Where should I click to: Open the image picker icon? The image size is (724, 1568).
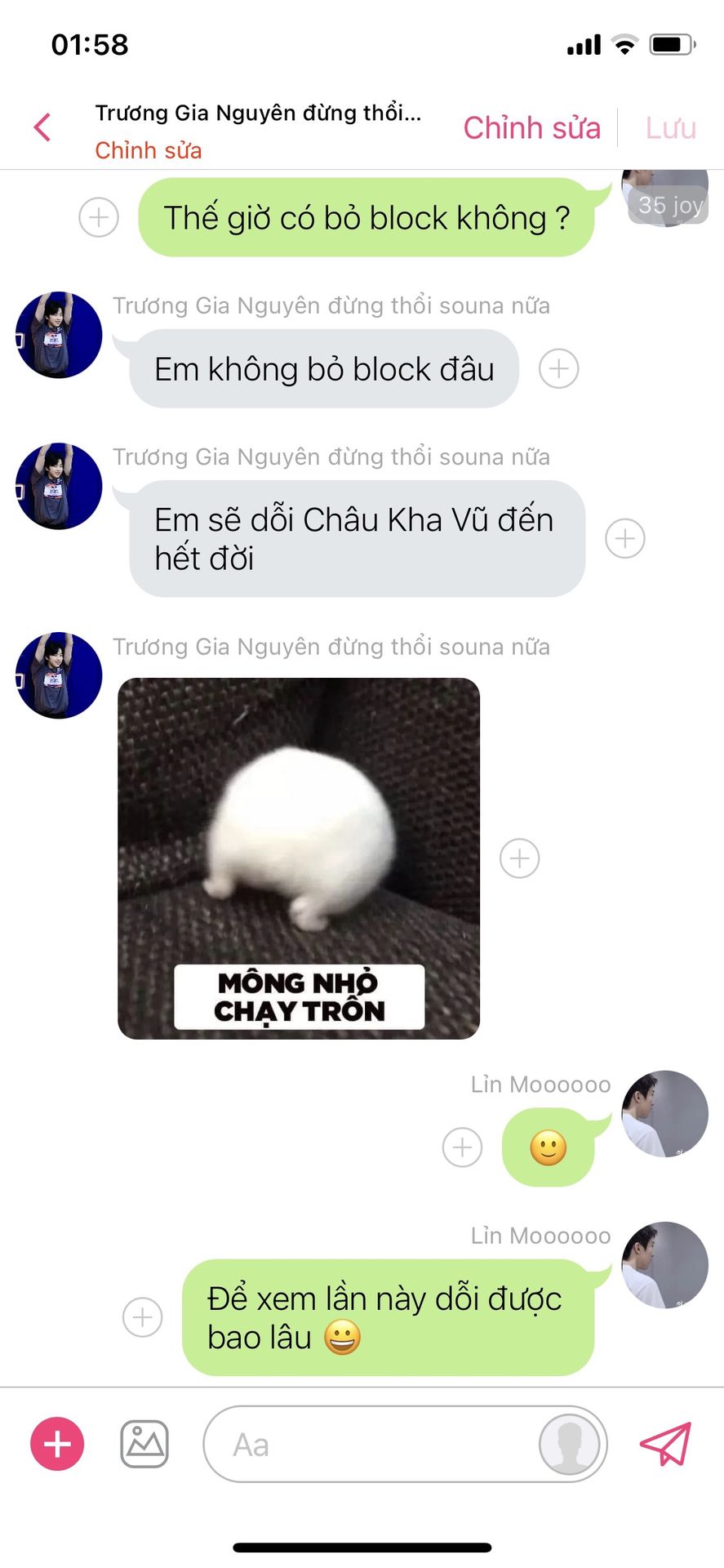coord(144,1443)
